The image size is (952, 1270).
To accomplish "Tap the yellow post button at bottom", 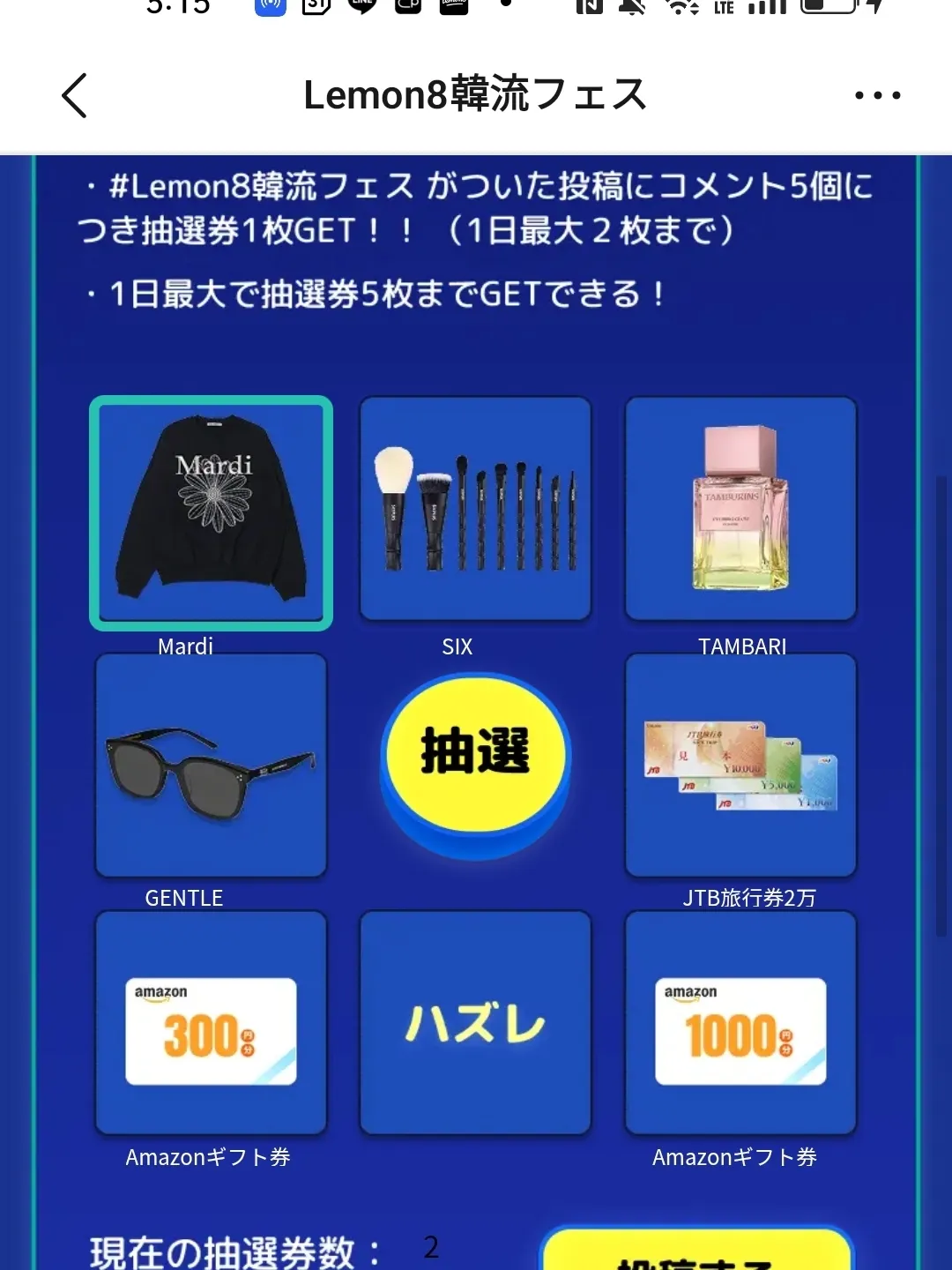I will click(x=696, y=1252).
